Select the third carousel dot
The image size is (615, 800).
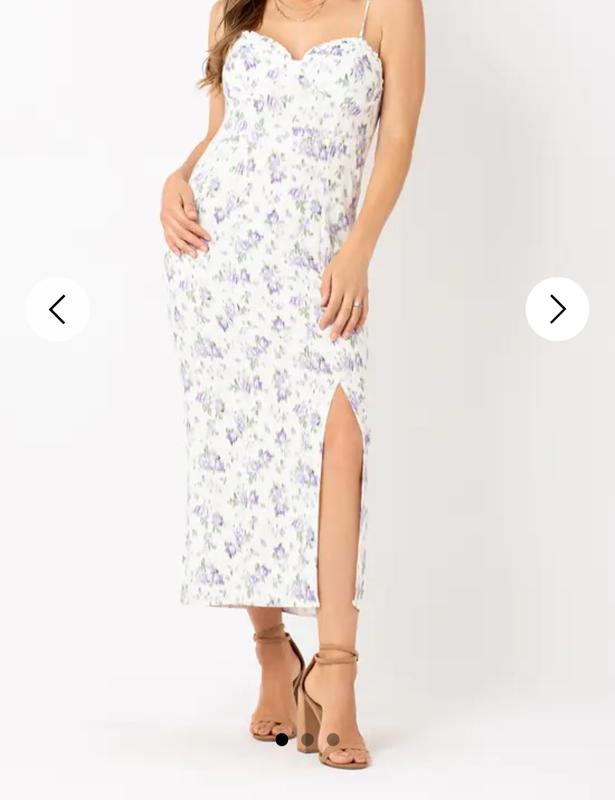[333, 740]
